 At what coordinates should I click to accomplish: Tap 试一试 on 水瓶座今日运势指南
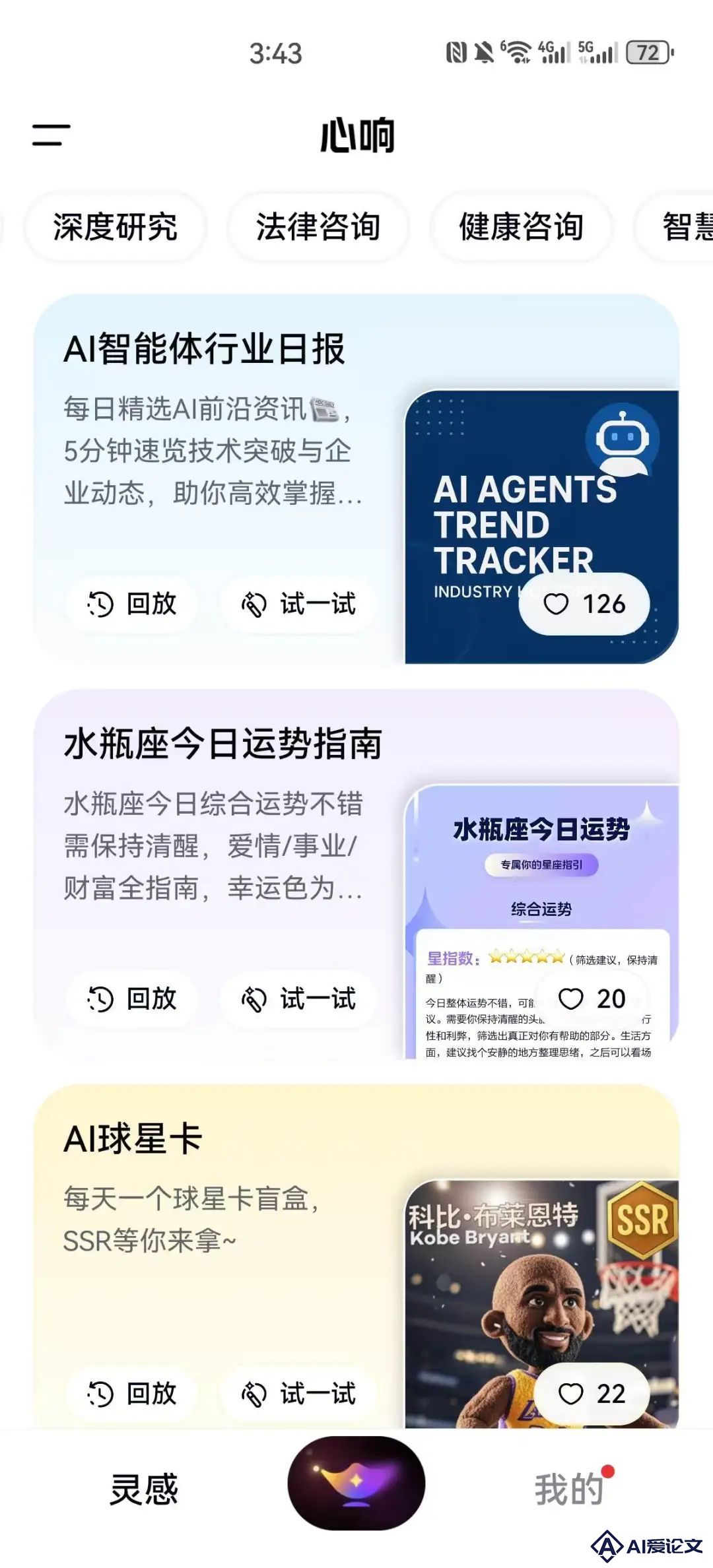(x=299, y=999)
